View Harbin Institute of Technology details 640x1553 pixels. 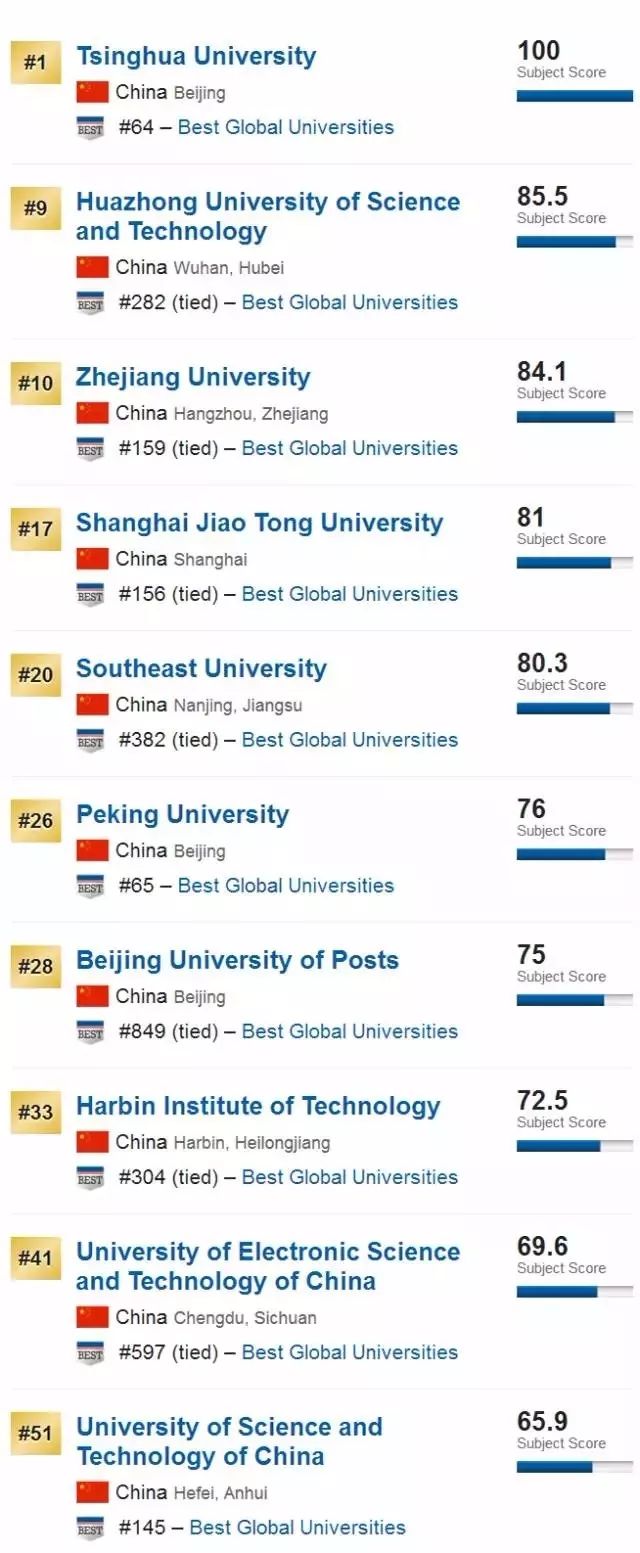pos(258,1106)
